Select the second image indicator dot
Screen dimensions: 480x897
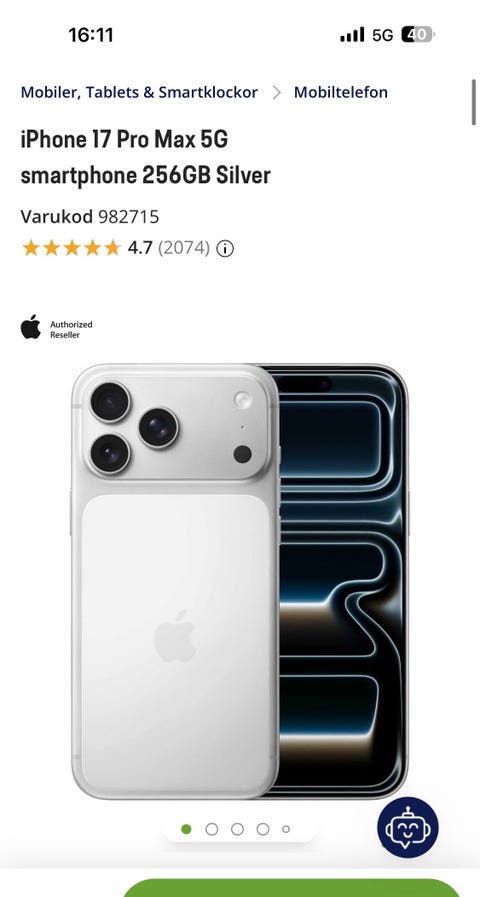212,829
